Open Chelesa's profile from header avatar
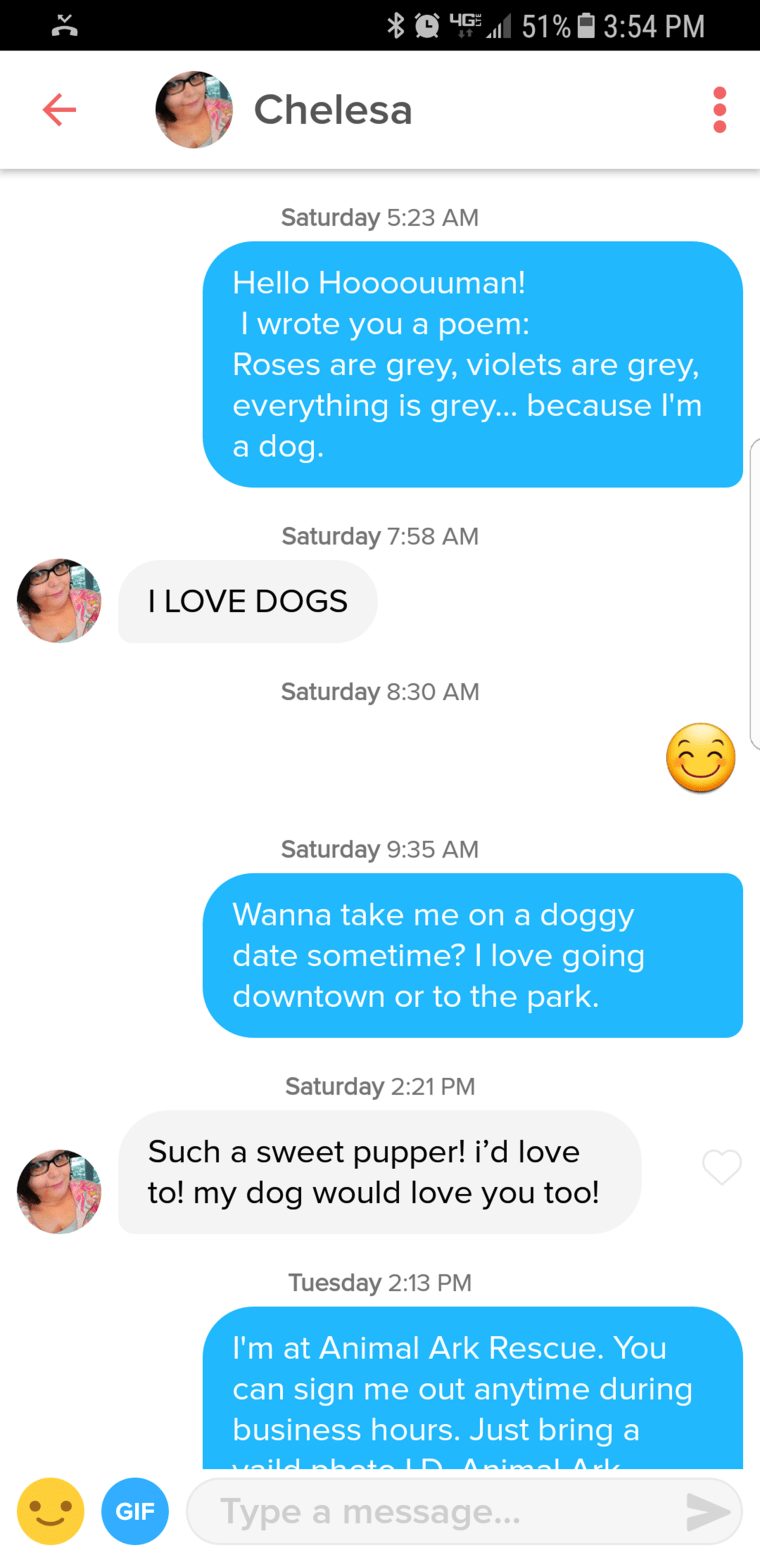The image size is (760, 1562). (194, 110)
